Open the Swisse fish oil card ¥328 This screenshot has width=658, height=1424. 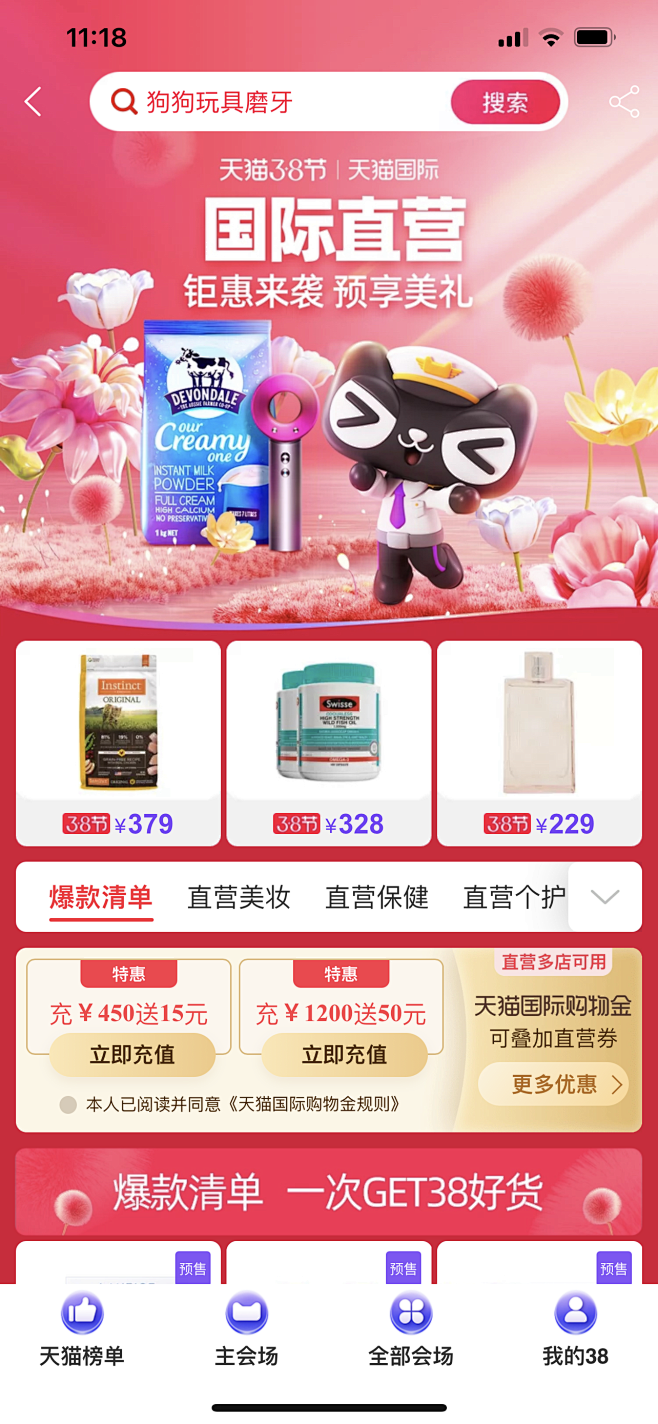coord(329,743)
